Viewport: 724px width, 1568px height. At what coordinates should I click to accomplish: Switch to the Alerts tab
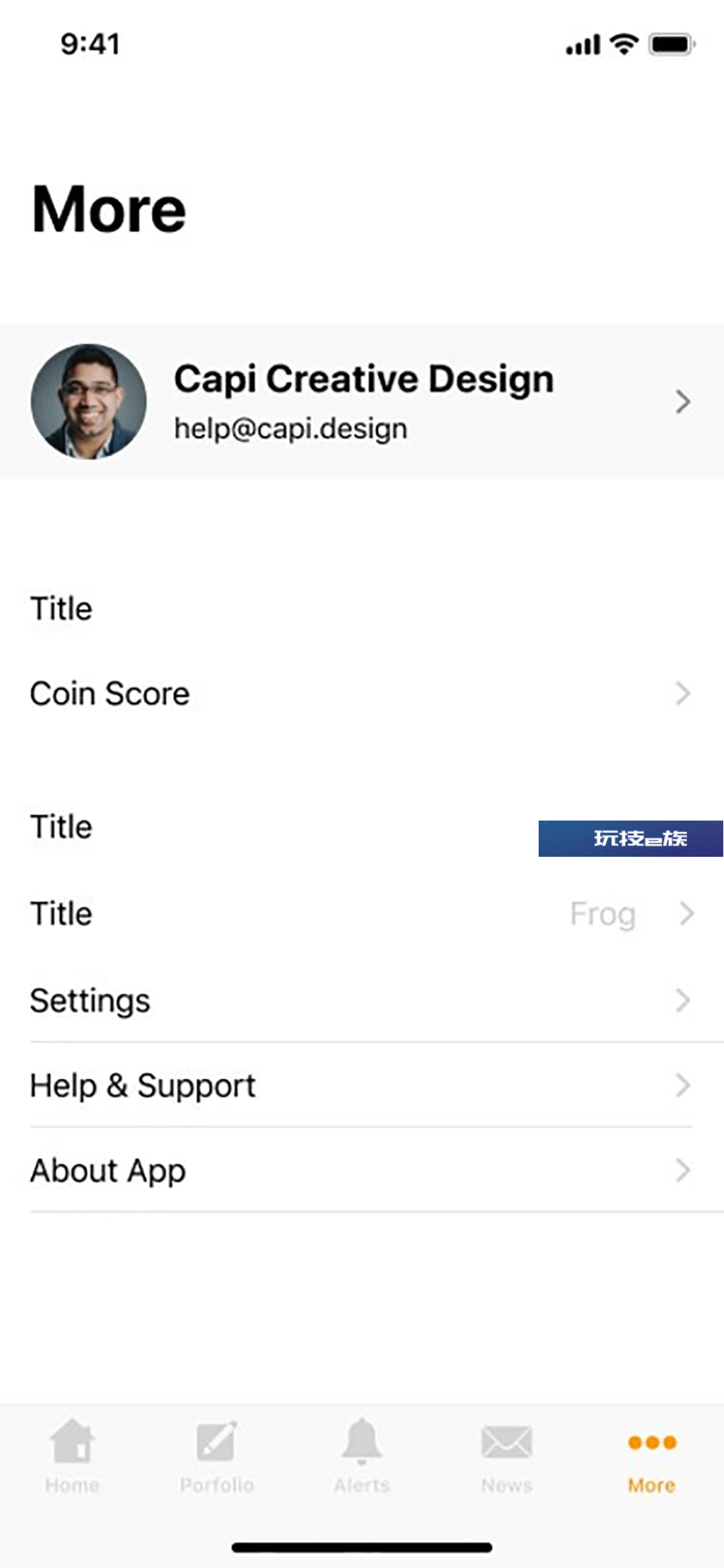362,1457
